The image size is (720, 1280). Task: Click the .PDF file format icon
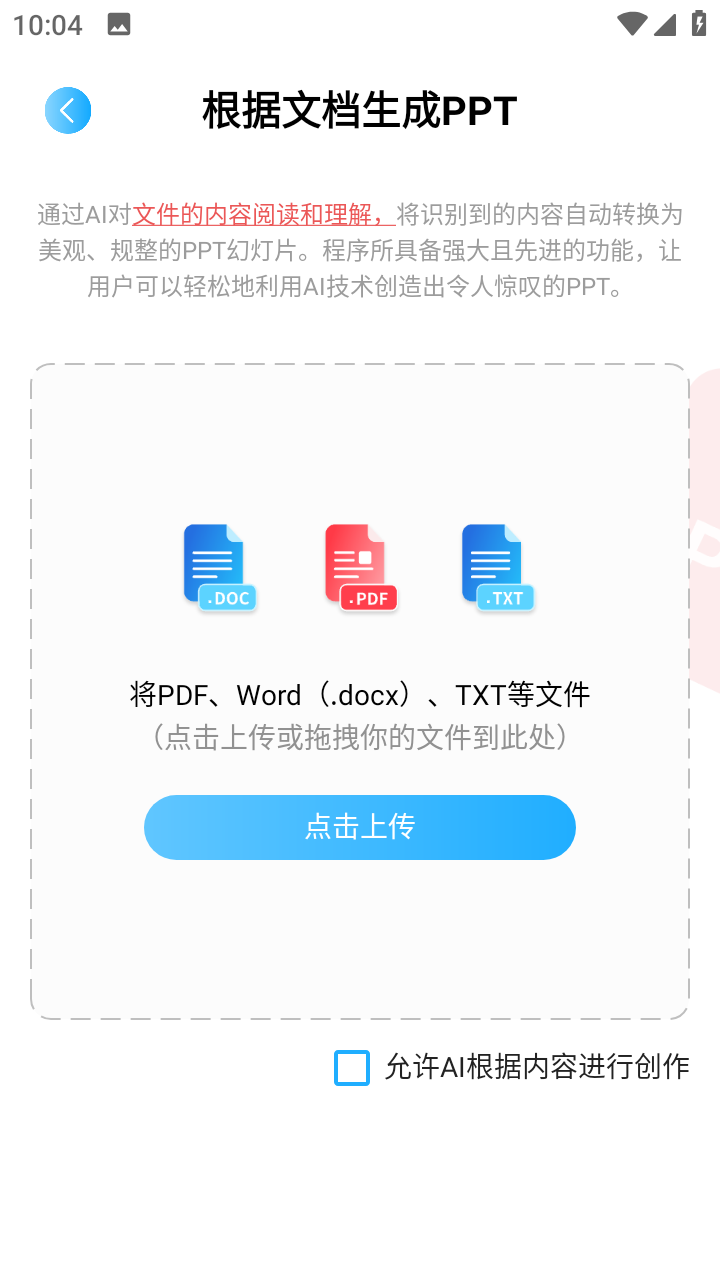point(360,567)
